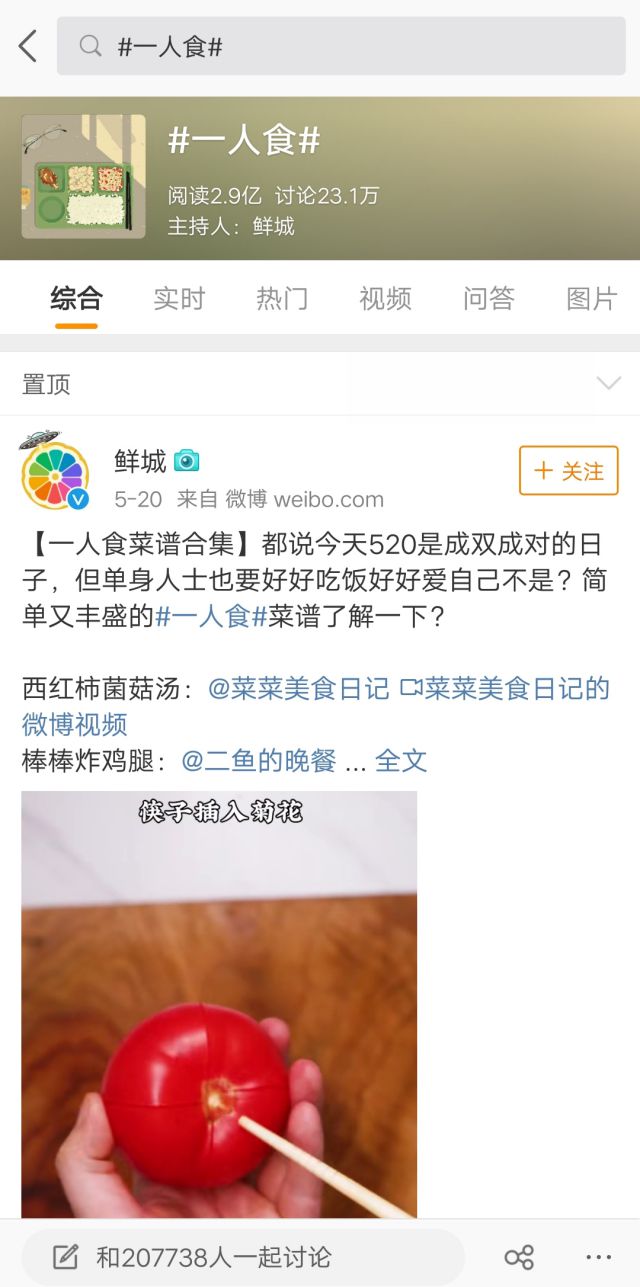This screenshot has width=640, height=1287.
Task: Switch to the 实时 tab
Action: [179, 298]
